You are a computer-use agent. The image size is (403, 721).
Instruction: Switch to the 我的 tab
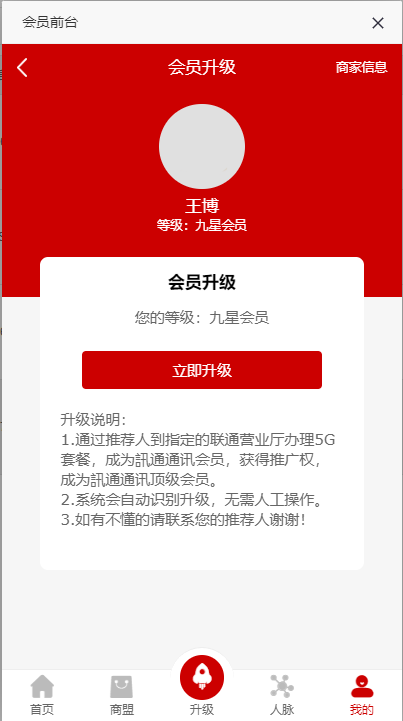(362, 695)
